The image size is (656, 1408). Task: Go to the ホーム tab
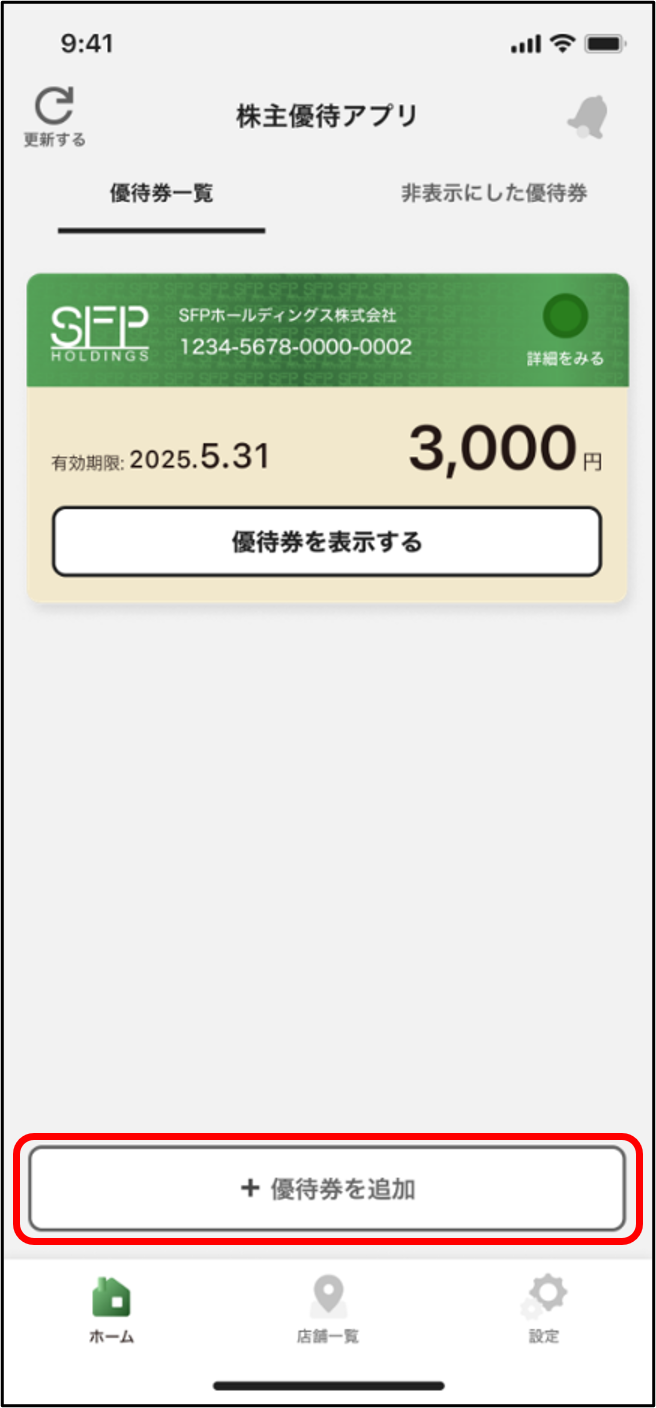pos(111,1309)
